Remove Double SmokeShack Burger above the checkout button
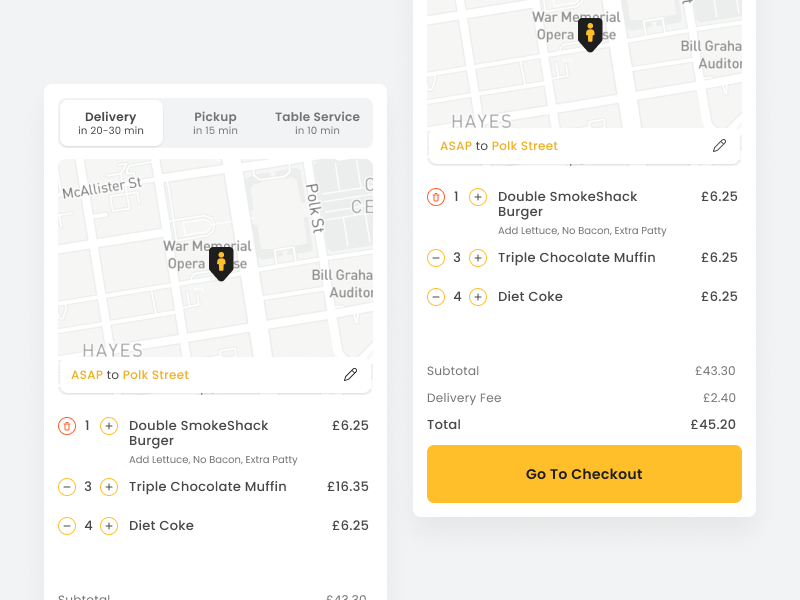 pos(436,197)
